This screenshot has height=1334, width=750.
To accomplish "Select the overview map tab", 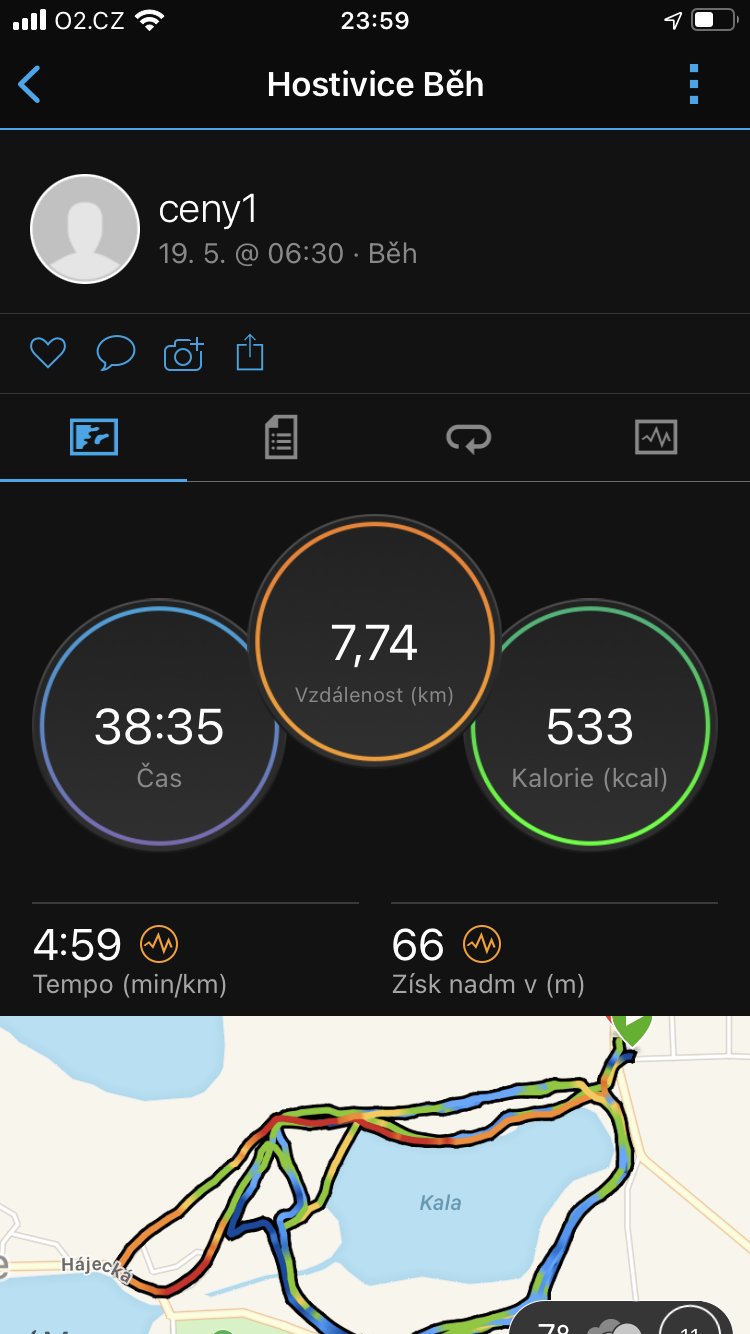I will [x=94, y=437].
